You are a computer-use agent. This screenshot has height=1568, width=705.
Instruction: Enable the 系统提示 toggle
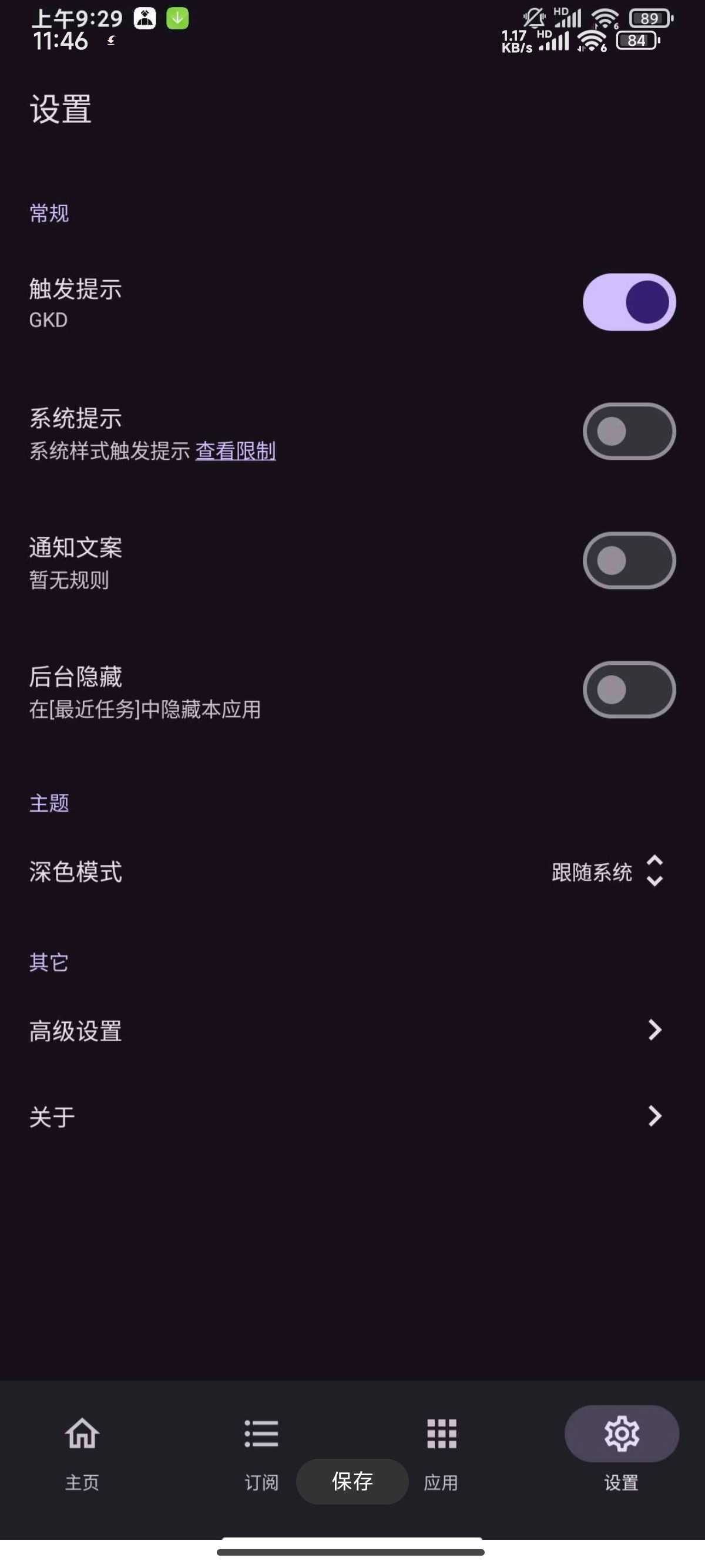(629, 432)
